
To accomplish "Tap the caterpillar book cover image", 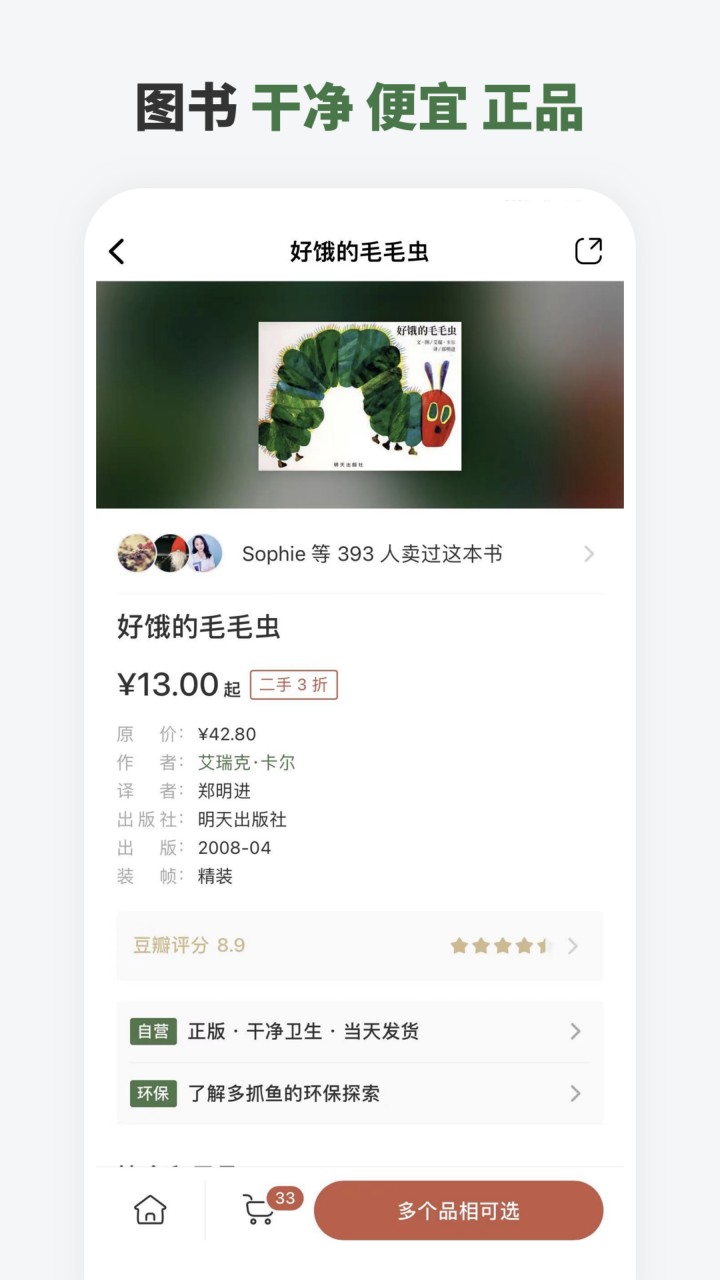I will [x=360, y=394].
